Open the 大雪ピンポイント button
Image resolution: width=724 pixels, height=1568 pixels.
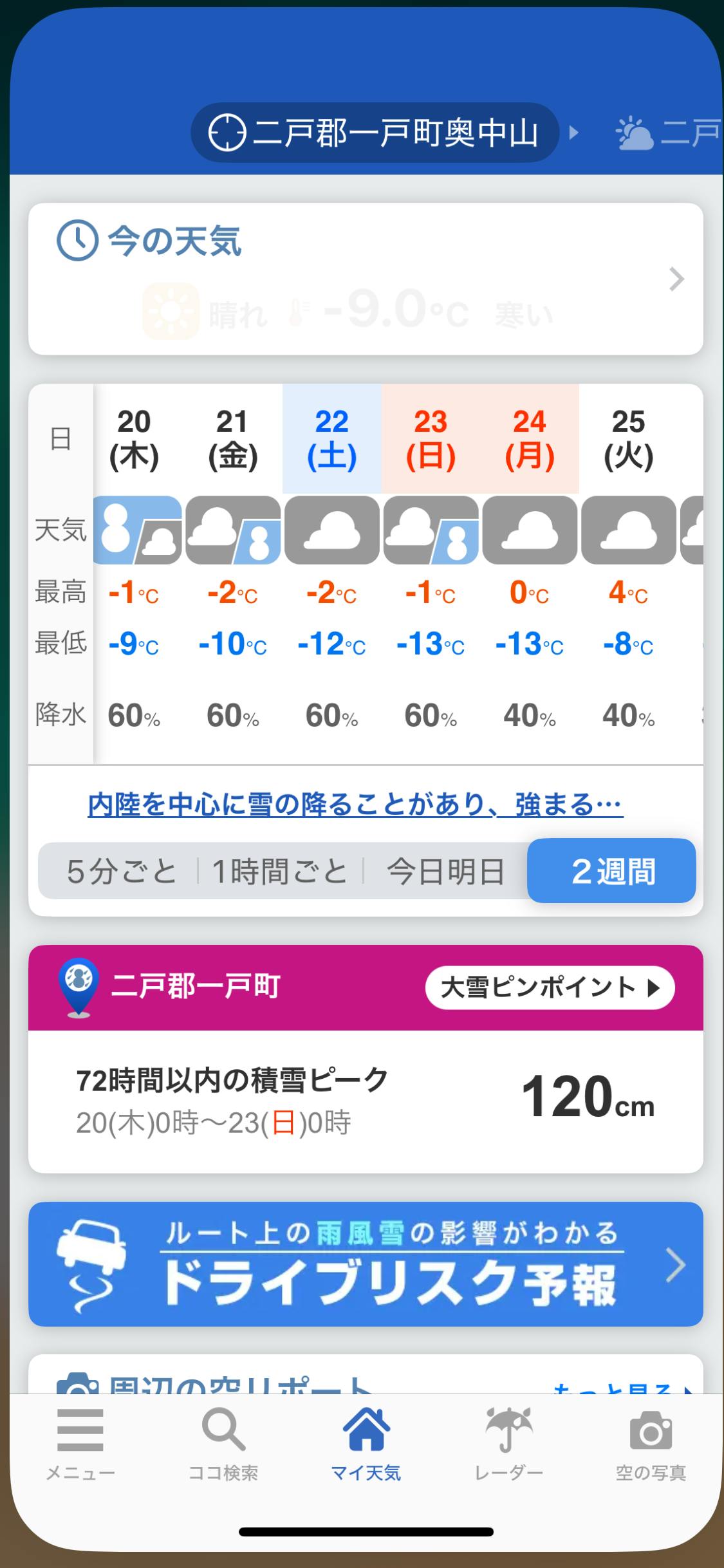550,987
